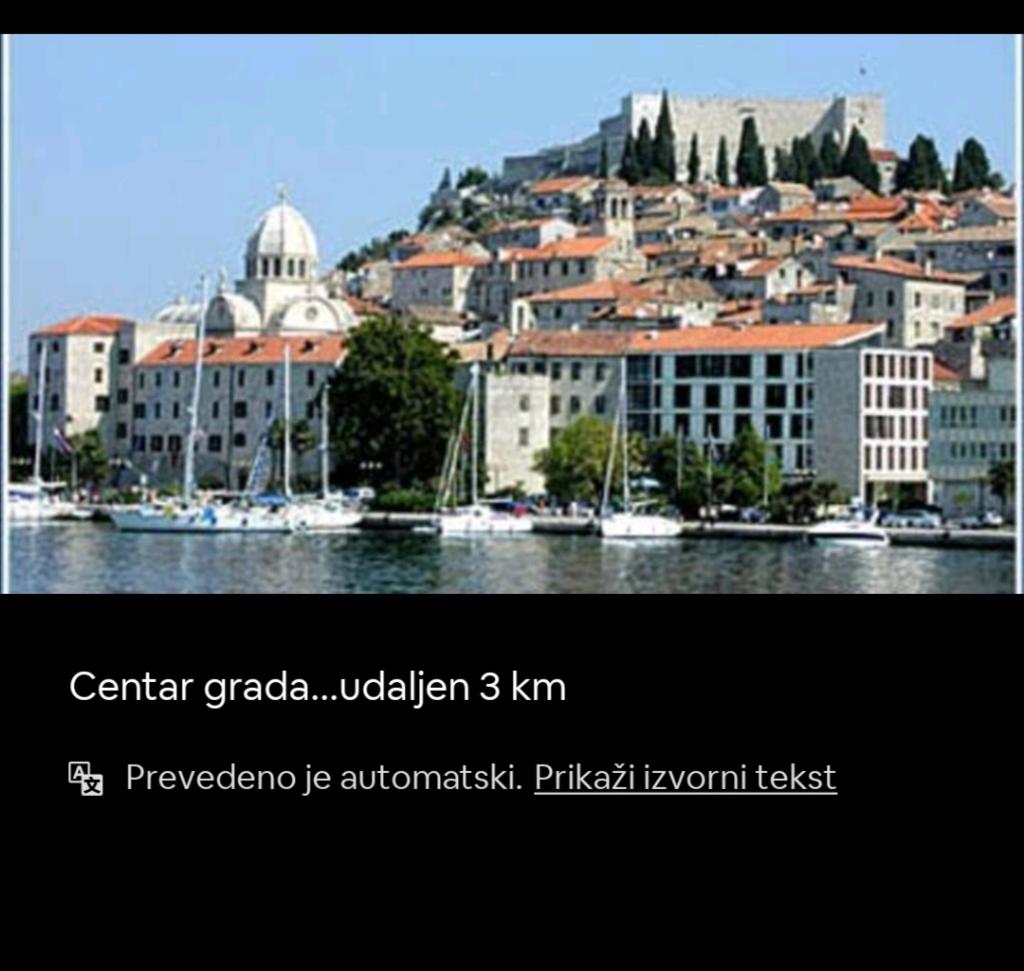Tap the 'Prikaži izvorni tekst' link
This screenshot has height=971, width=1024.
click(685, 777)
